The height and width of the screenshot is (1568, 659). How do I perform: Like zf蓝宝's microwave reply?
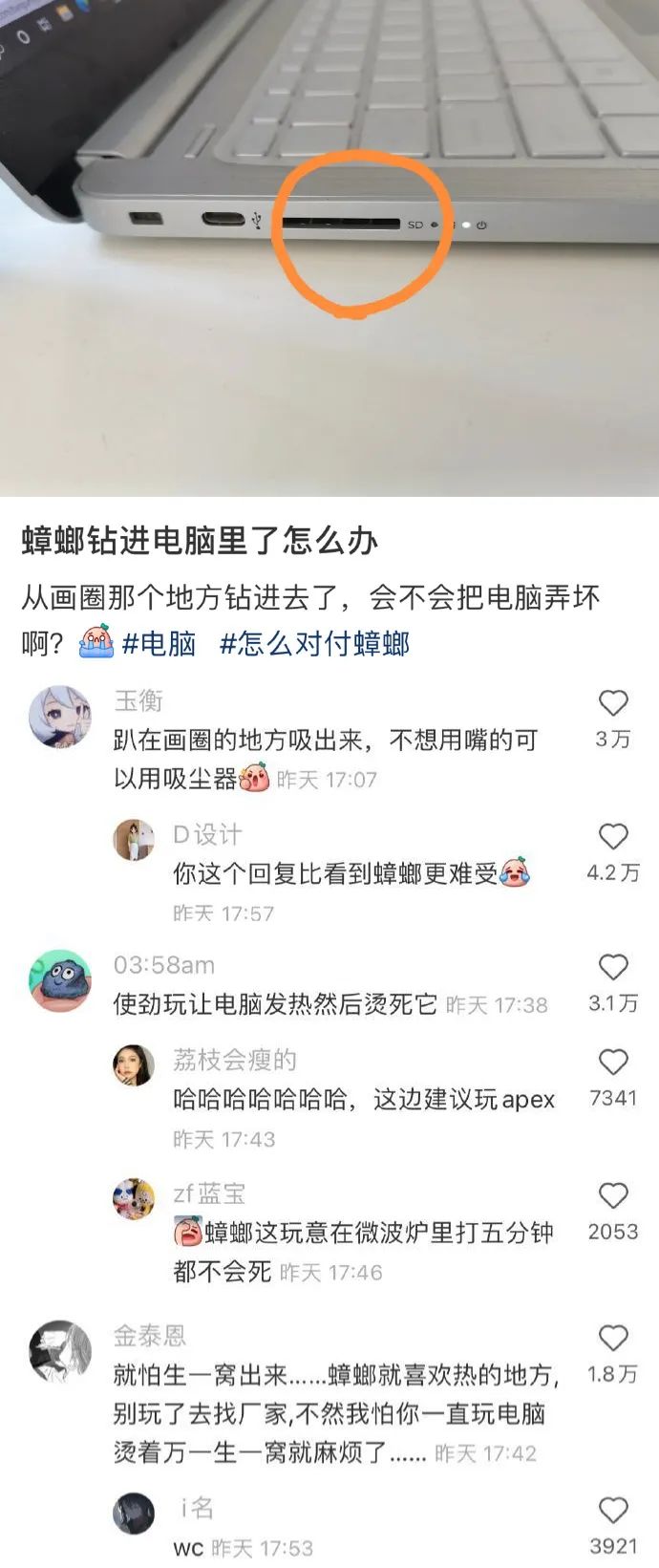click(612, 1196)
